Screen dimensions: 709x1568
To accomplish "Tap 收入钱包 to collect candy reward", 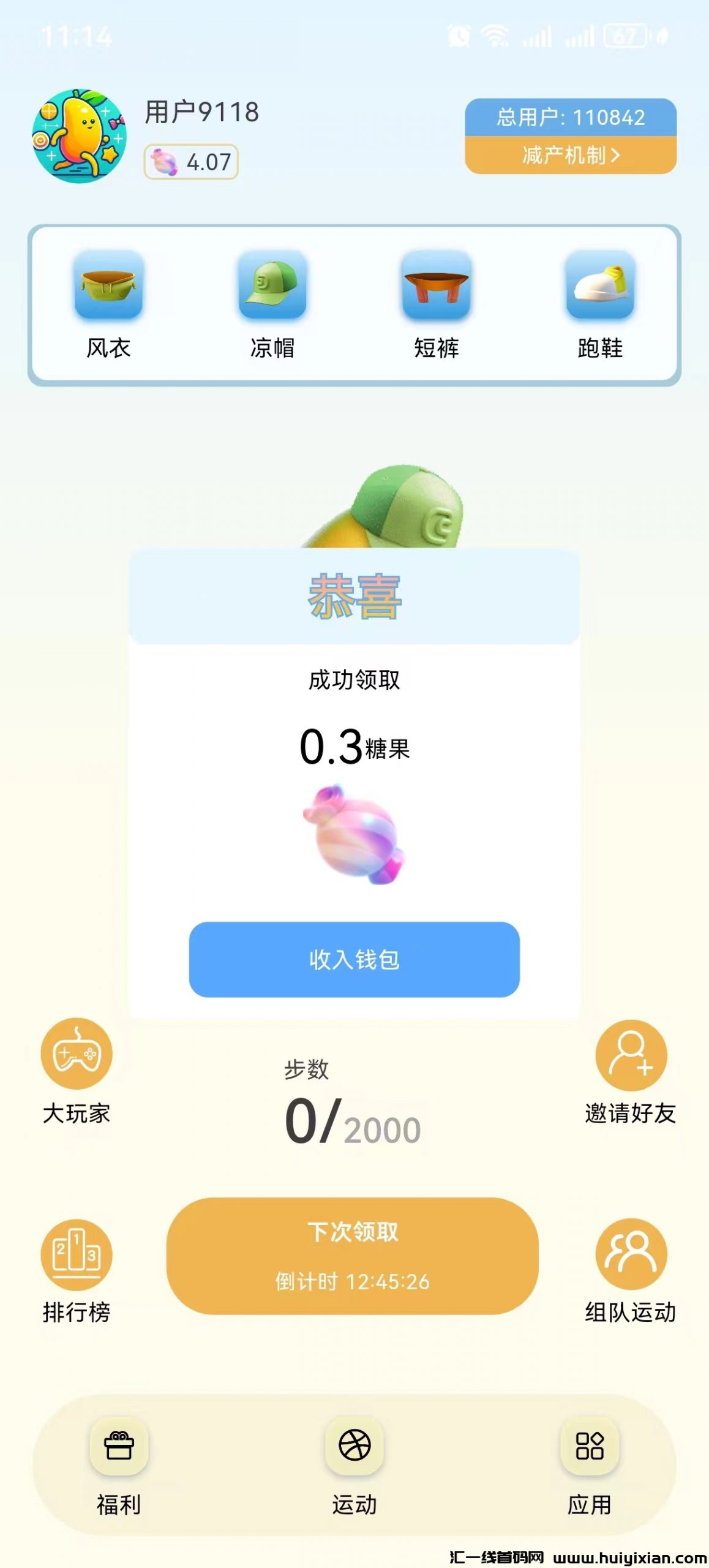I will point(354,960).
